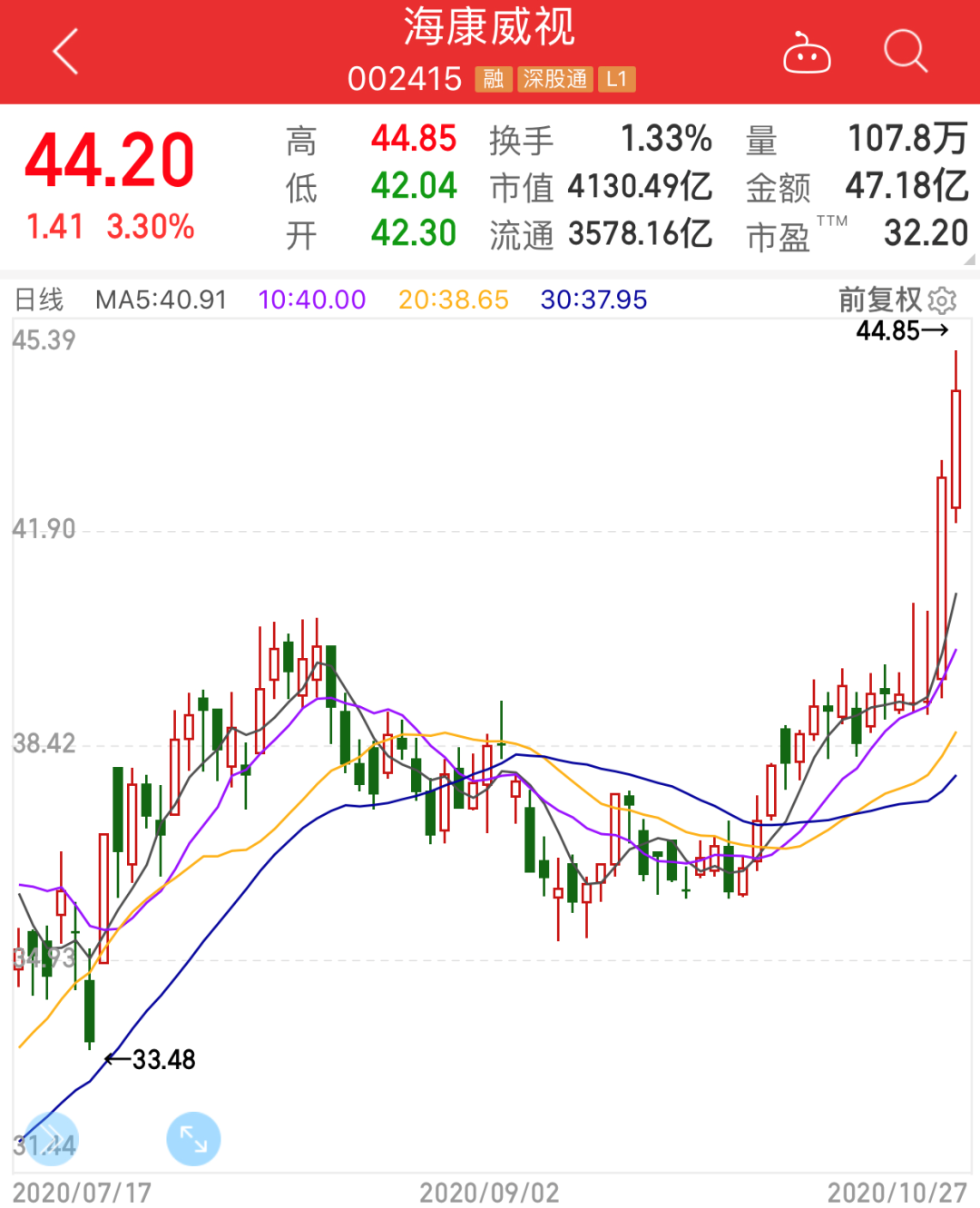Expand chart to fullscreen view
This screenshot has height=1208, width=980.
pyautogui.click(x=193, y=1138)
